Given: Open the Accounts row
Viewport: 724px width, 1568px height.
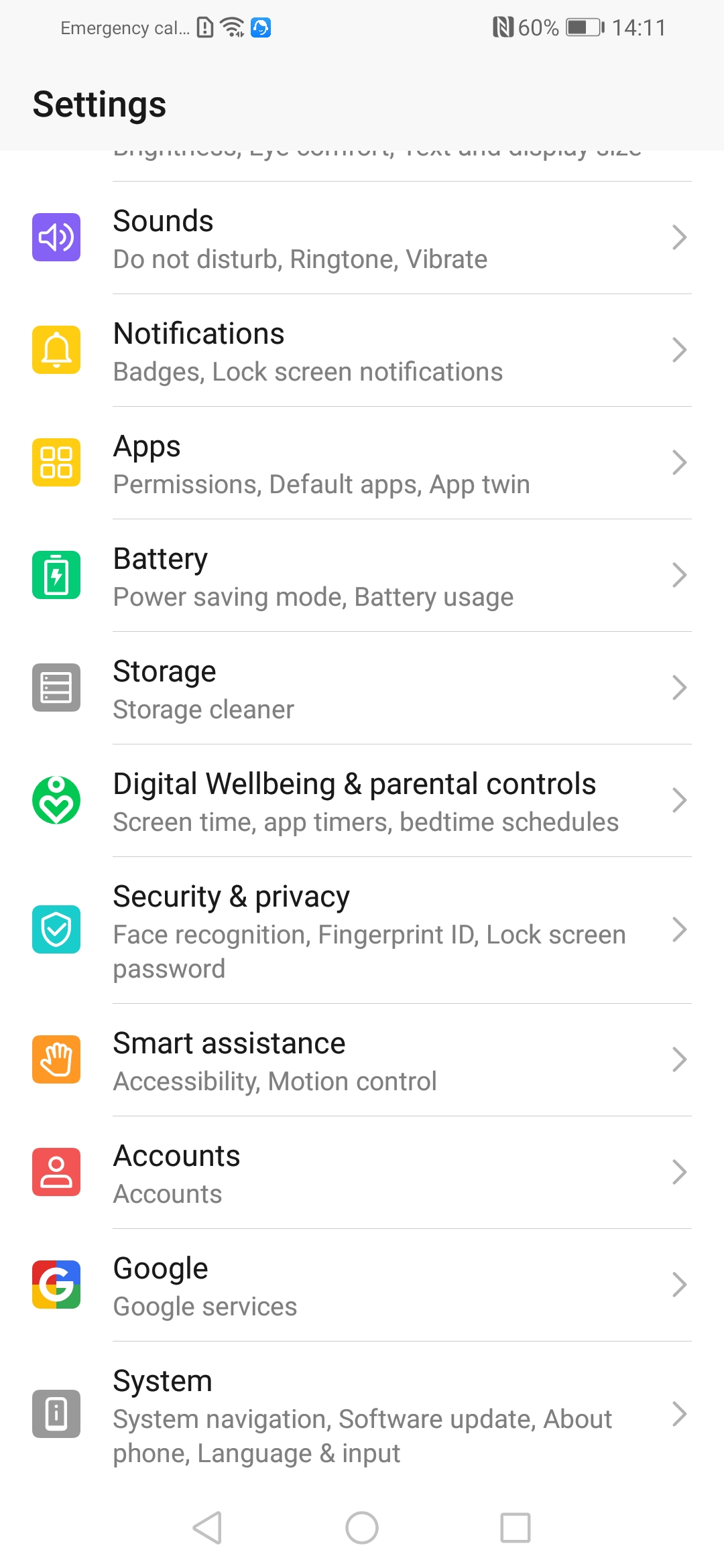Looking at the screenshot, I should 362,1173.
